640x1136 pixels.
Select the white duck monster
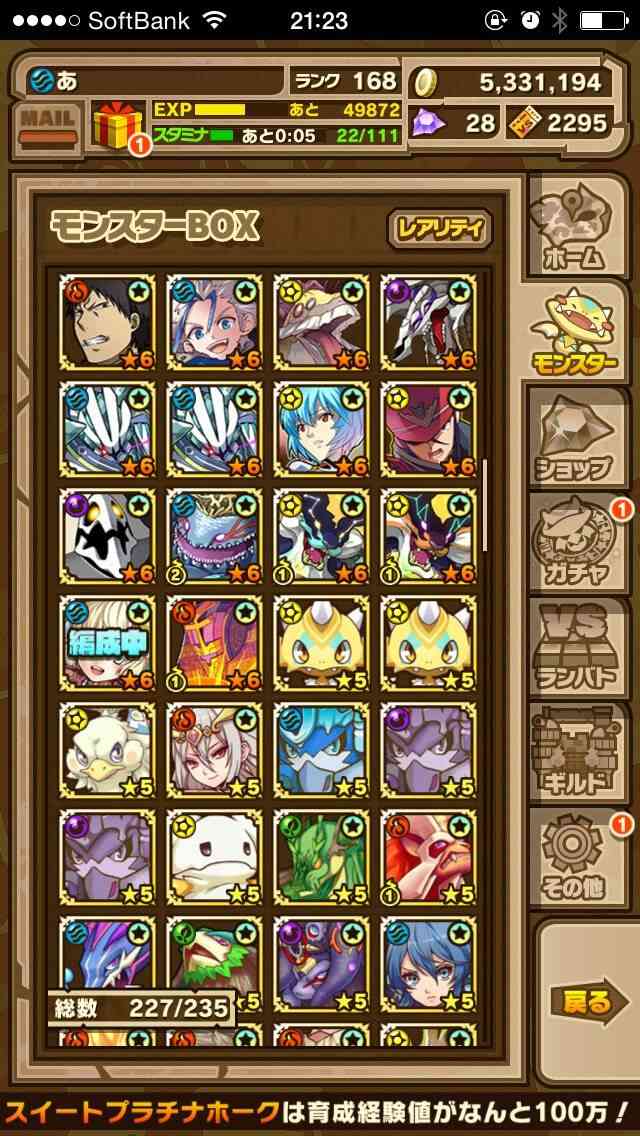[x=107, y=750]
